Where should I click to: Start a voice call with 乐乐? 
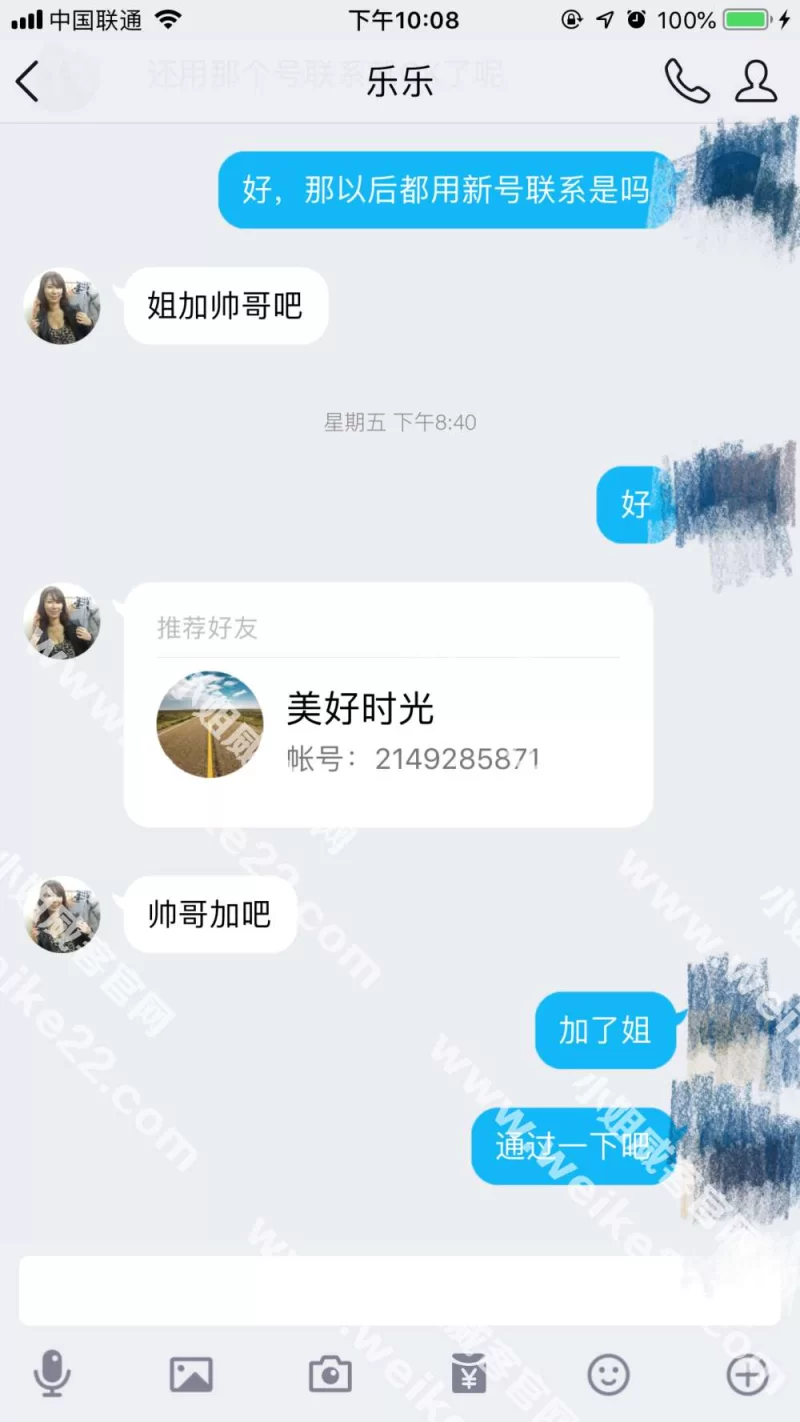click(686, 82)
